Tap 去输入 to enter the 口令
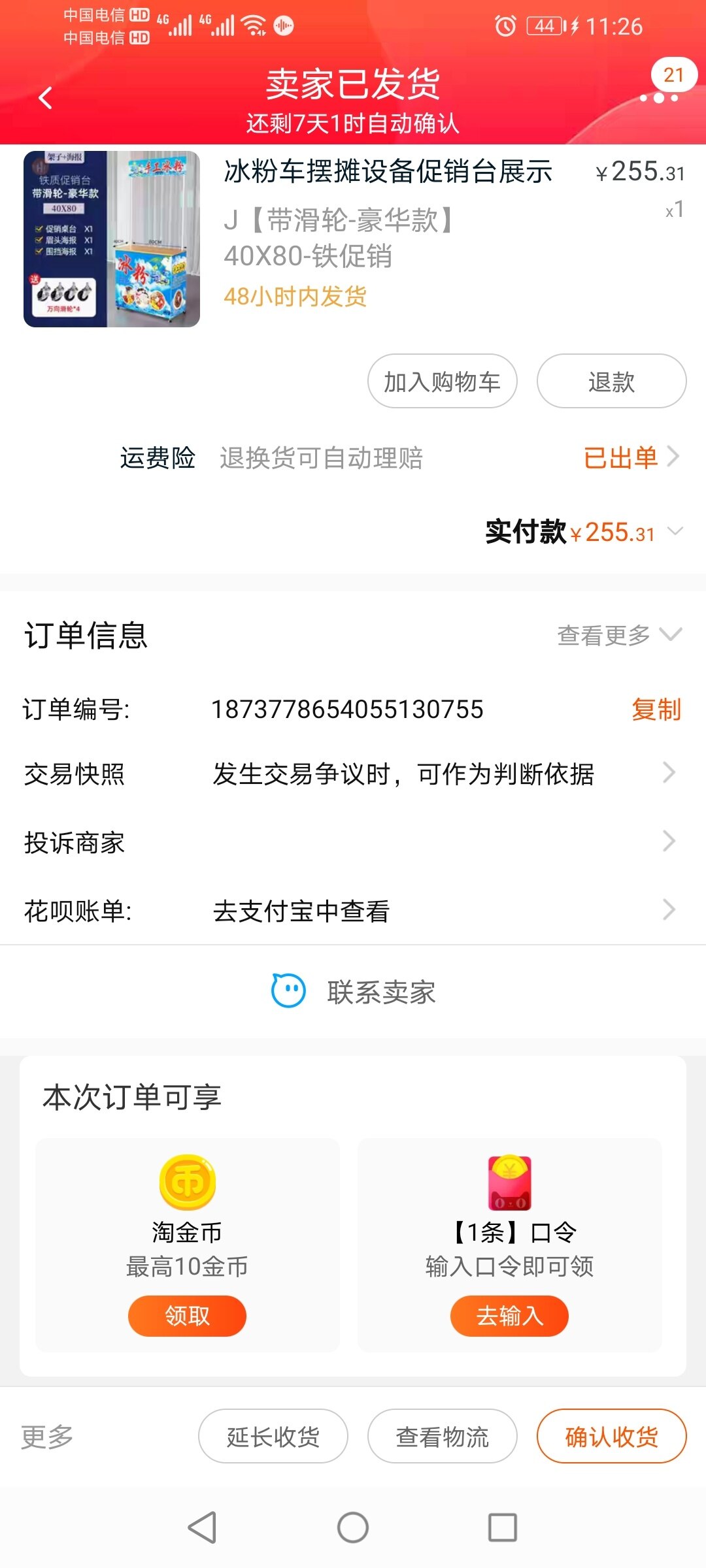This screenshot has width=706, height=1568. (x=509, y=1316)
